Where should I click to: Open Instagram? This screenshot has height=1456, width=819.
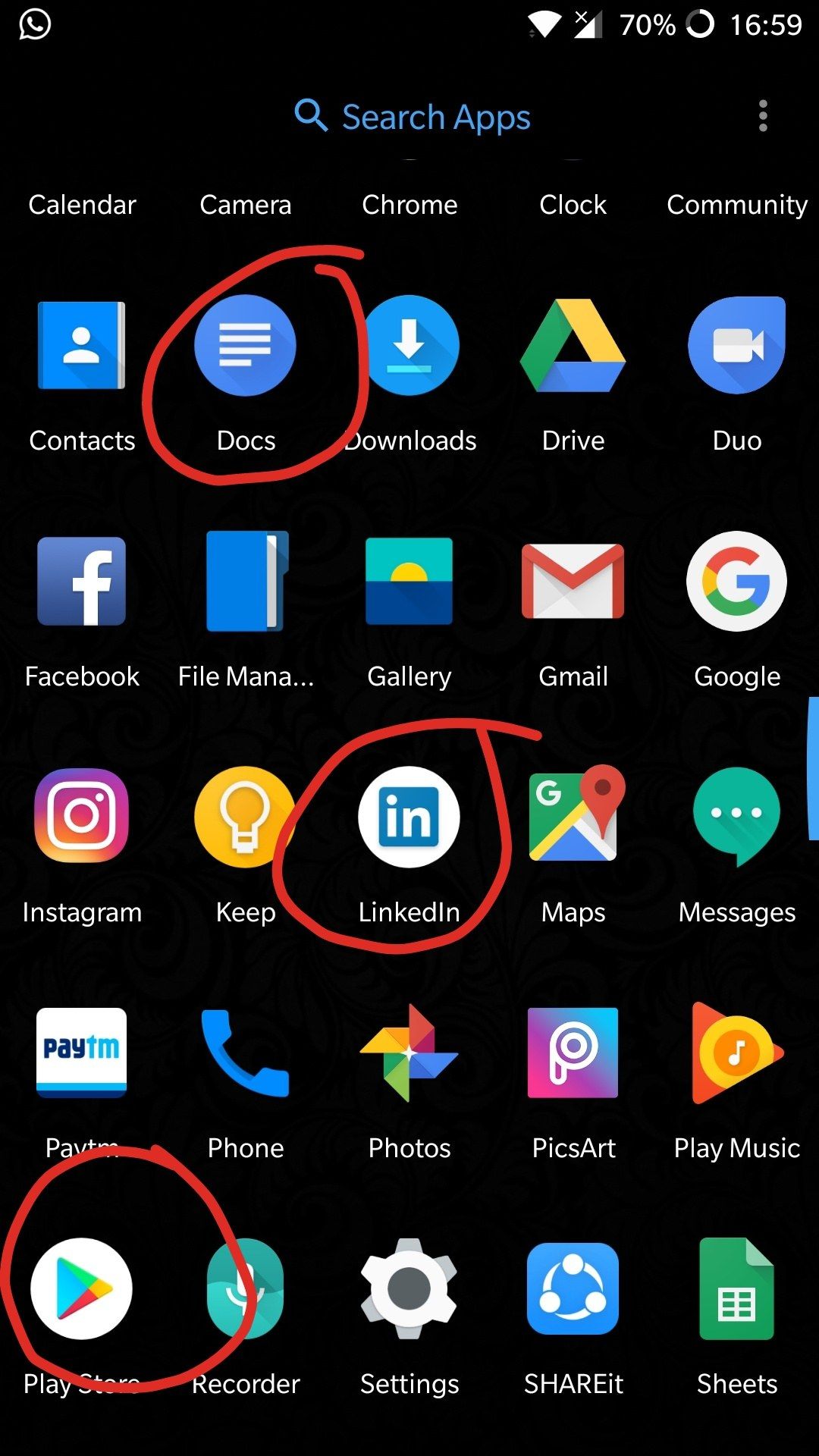pos(81,817)
